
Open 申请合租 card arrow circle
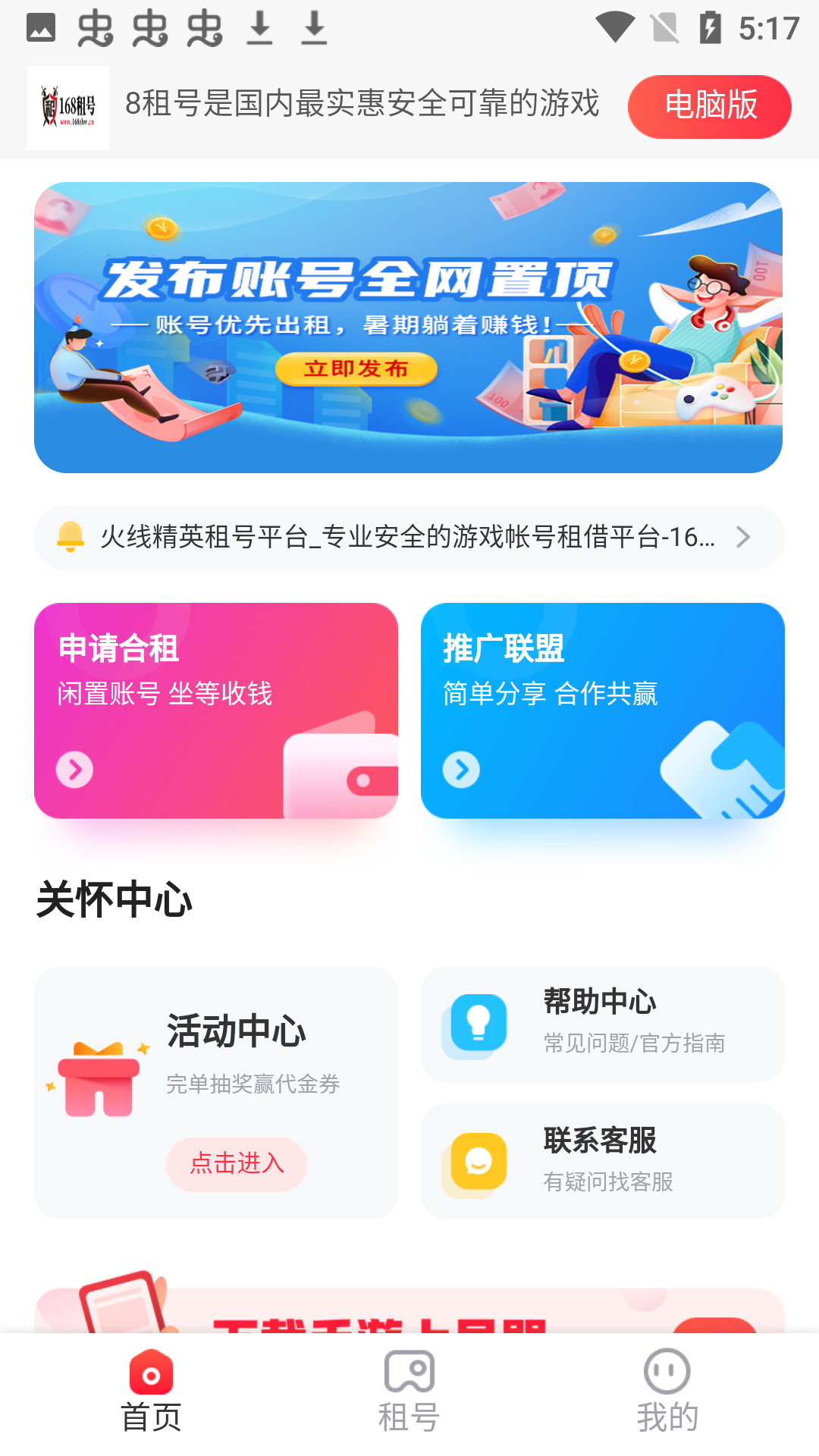pos(74,768)
